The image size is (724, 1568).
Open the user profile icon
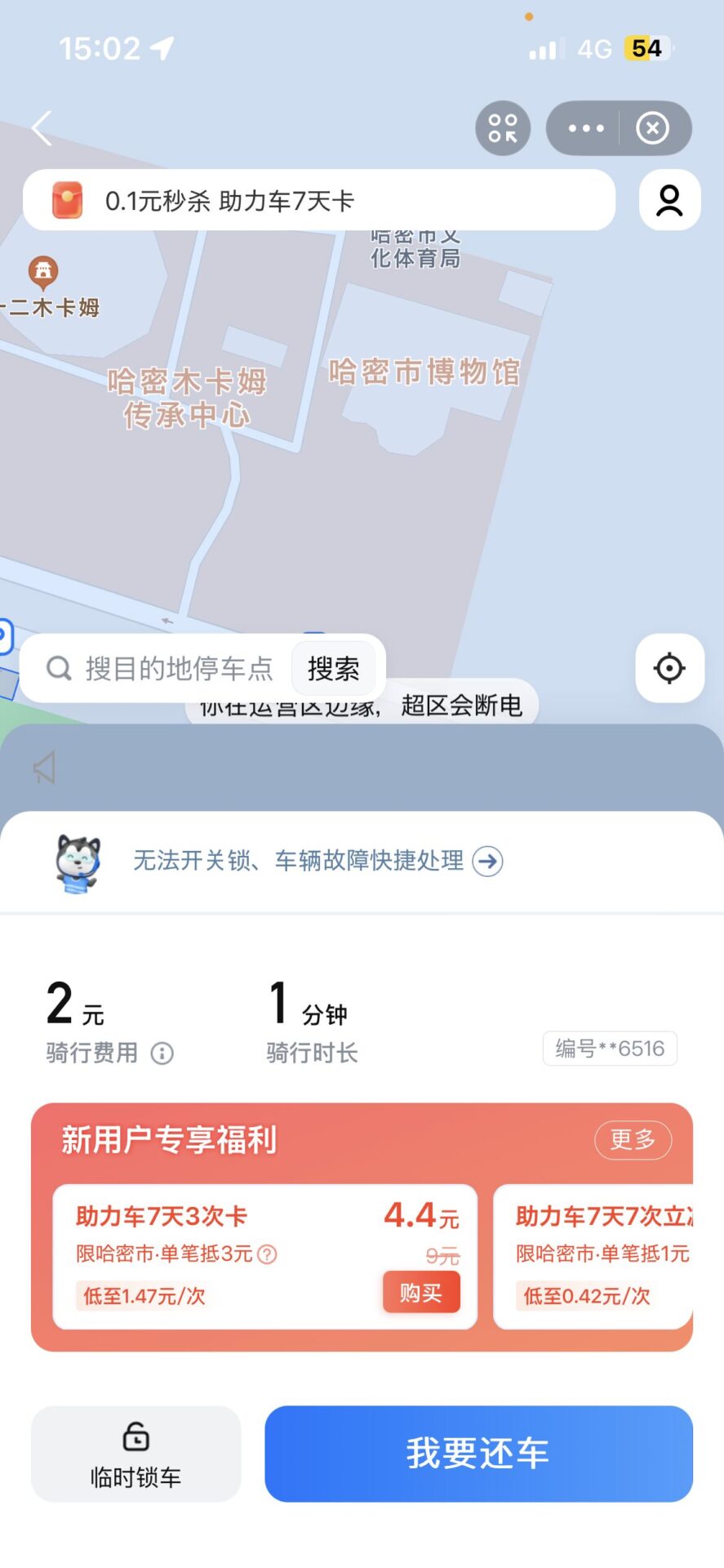pos(669,200)
